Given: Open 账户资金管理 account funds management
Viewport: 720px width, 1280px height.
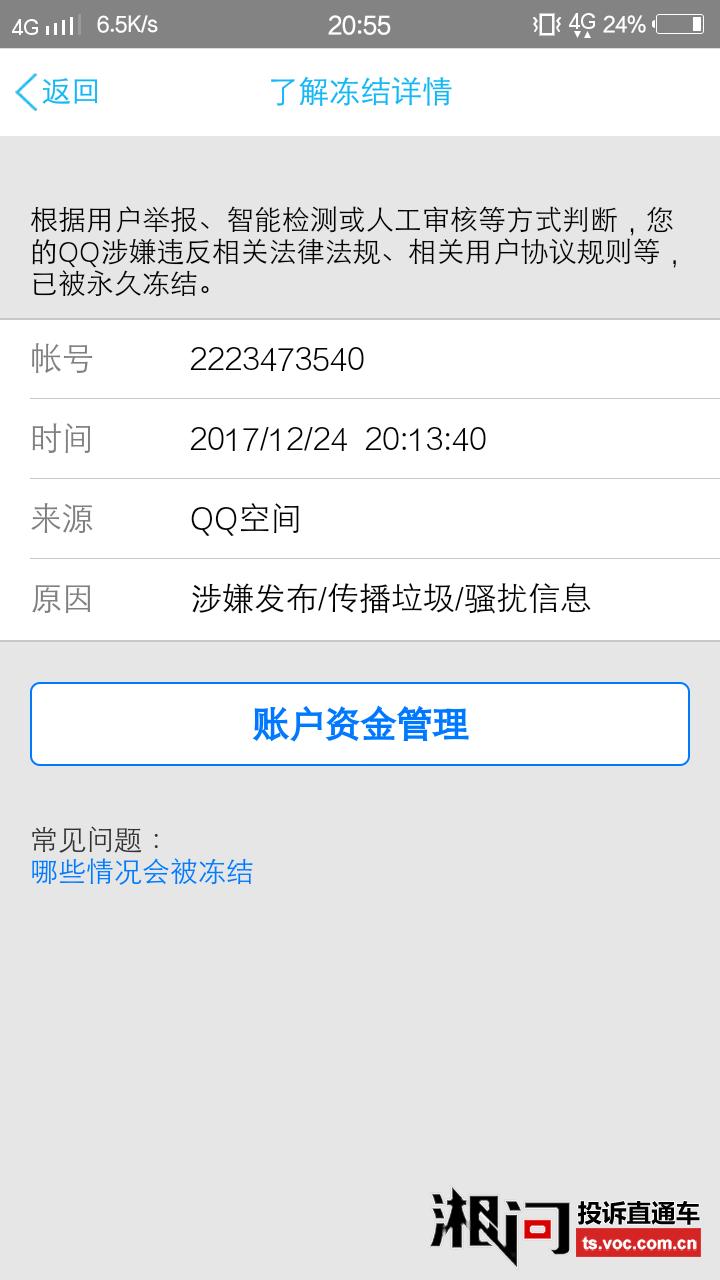Looking at the screenshot, I should pos(360,724).
